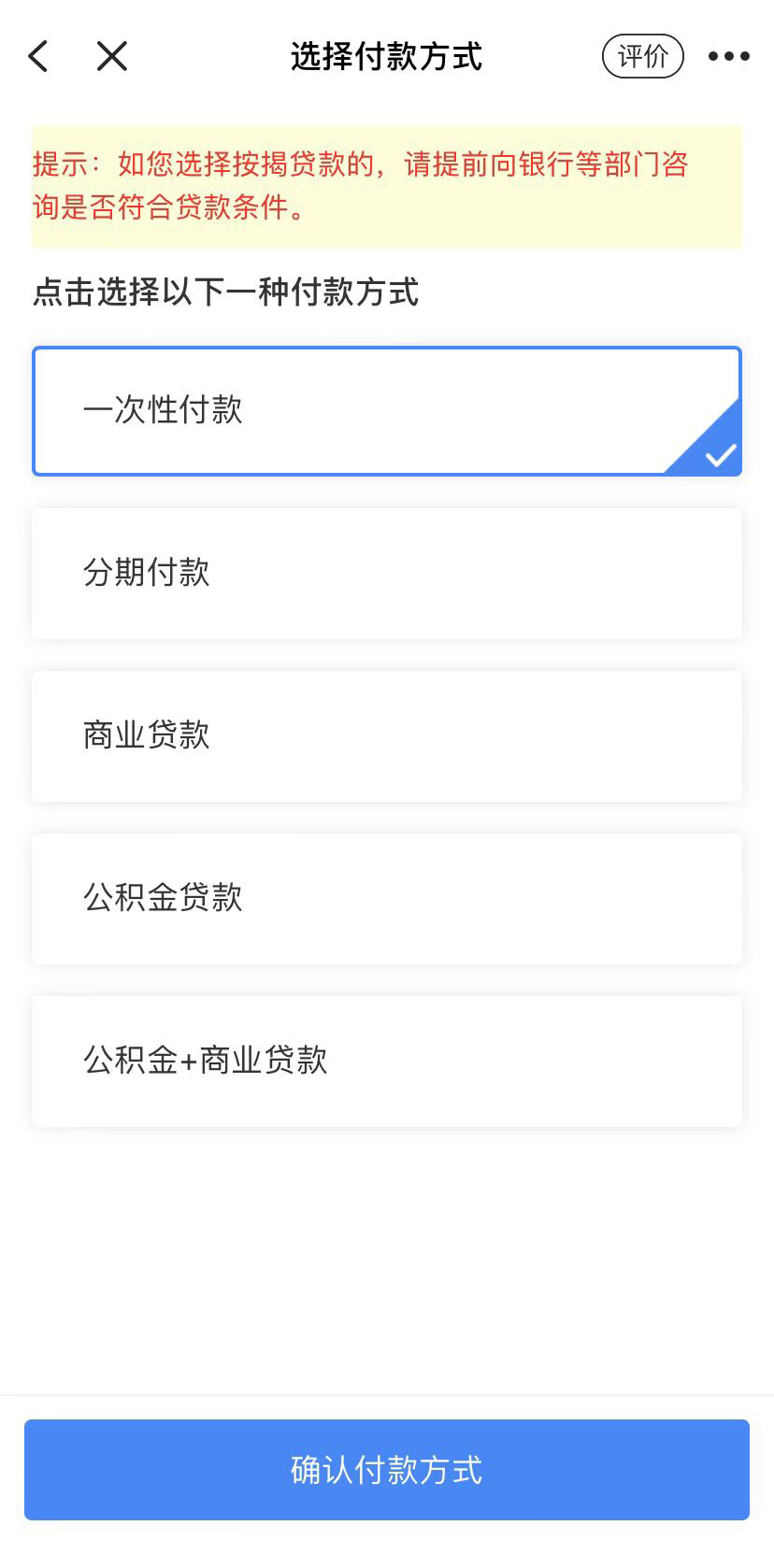Open the three-dot overflow menu
Image resolution: width=774 pixels, height=1568 pixels.
tap(729, 57)
